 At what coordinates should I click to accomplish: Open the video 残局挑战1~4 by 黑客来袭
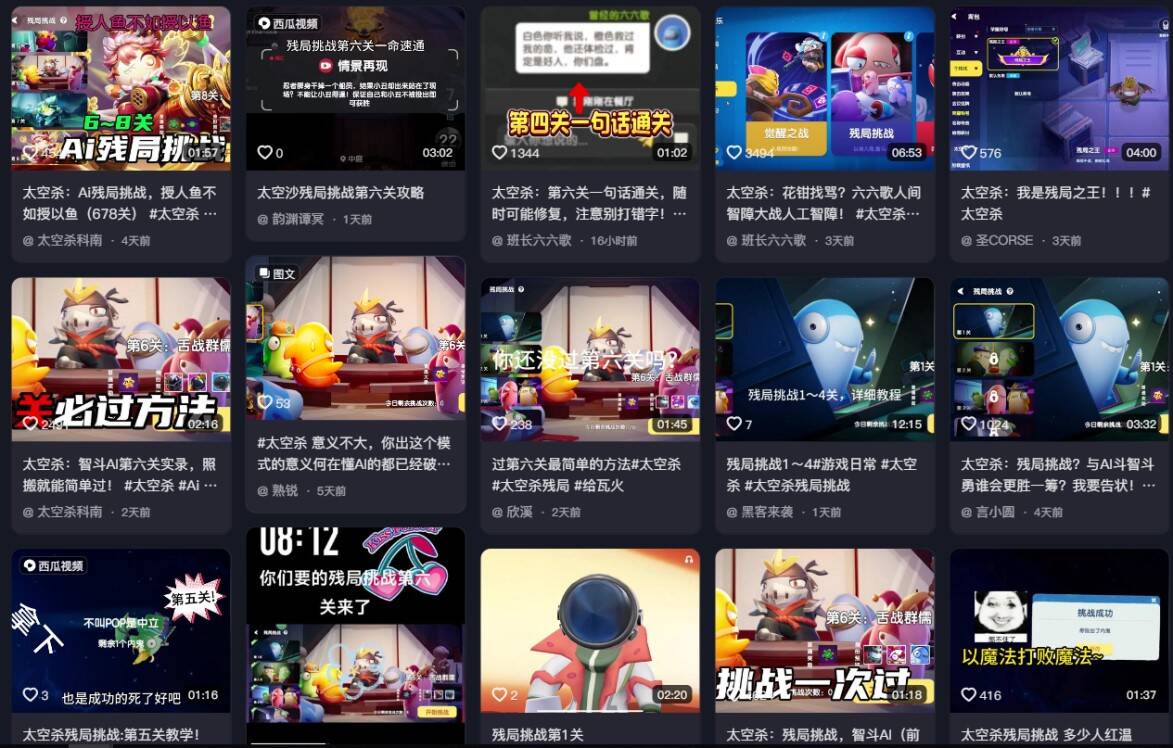(824, 359)
